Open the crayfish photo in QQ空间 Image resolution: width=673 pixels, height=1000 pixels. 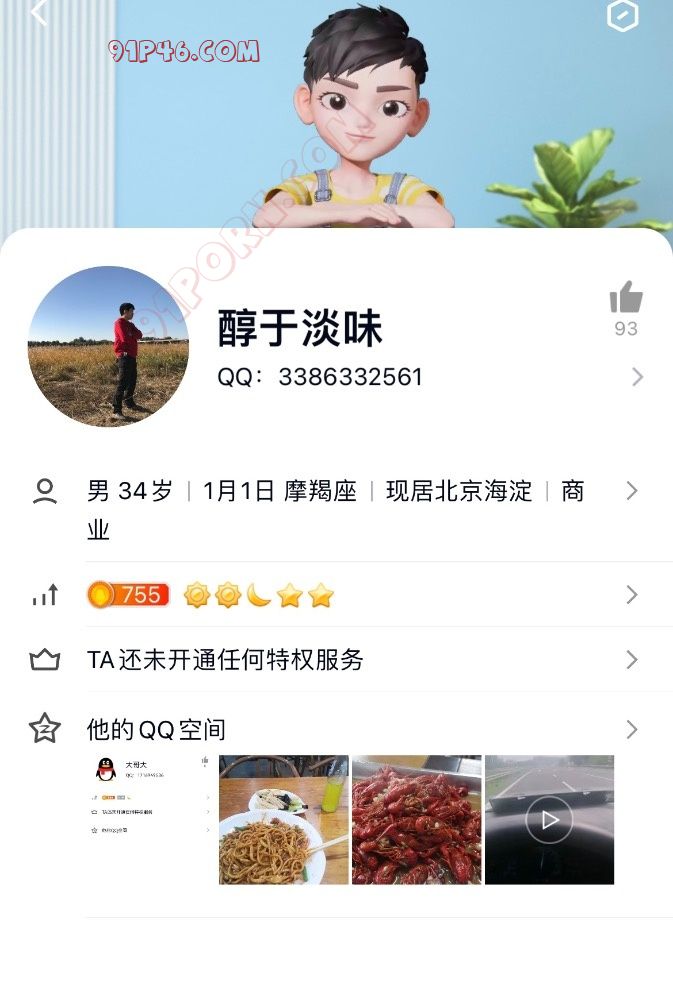coord(416,820)
